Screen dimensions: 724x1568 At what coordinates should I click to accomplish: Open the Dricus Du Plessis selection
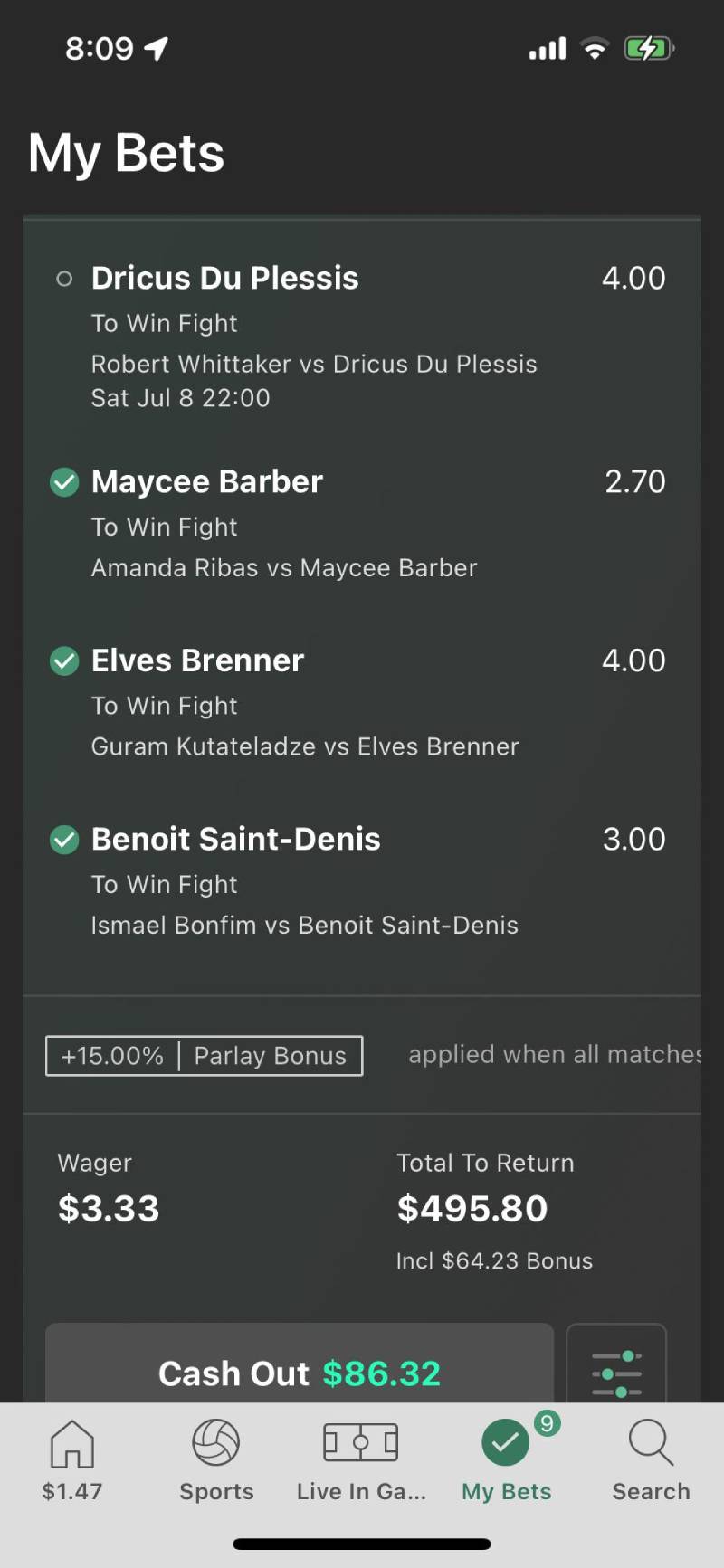coord(225,279)
